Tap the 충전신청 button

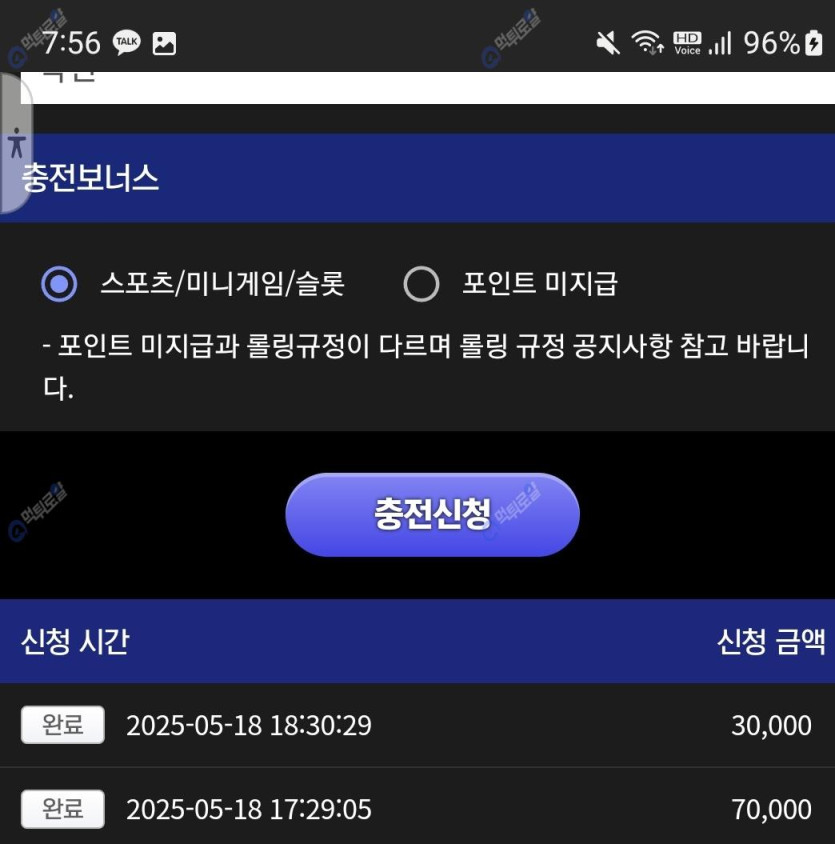click(432, 514)
